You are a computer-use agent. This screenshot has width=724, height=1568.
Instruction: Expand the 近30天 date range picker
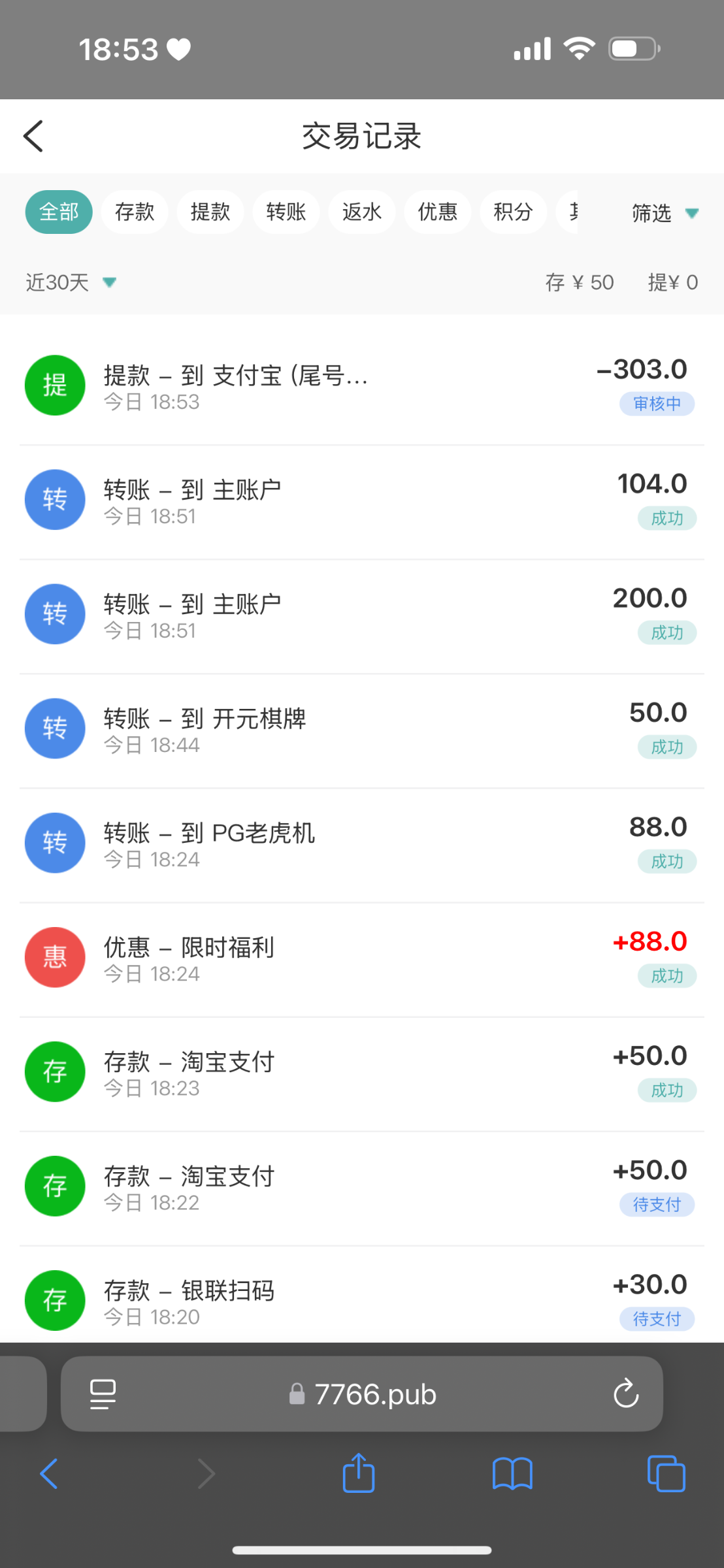[x=71, y=282]
